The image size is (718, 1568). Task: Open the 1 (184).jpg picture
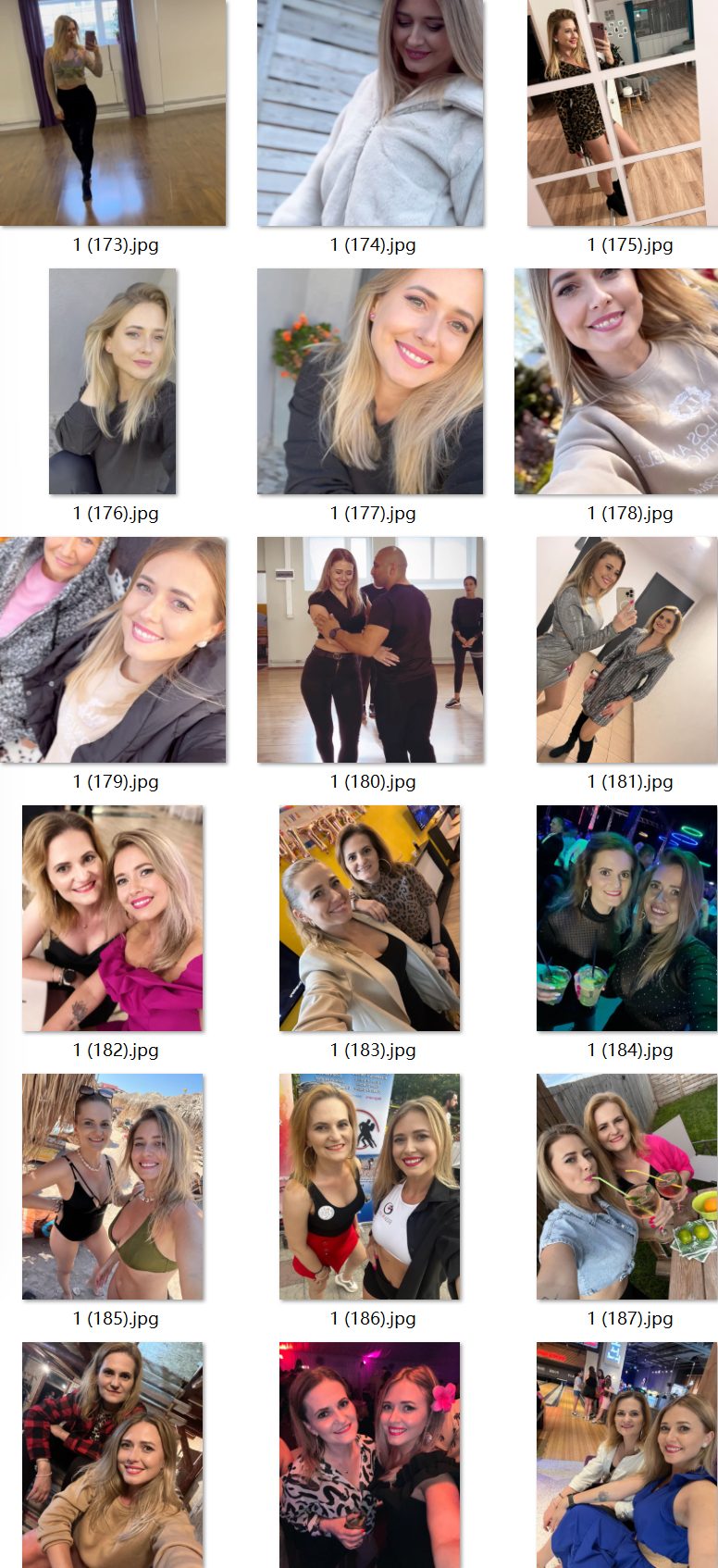626,917
